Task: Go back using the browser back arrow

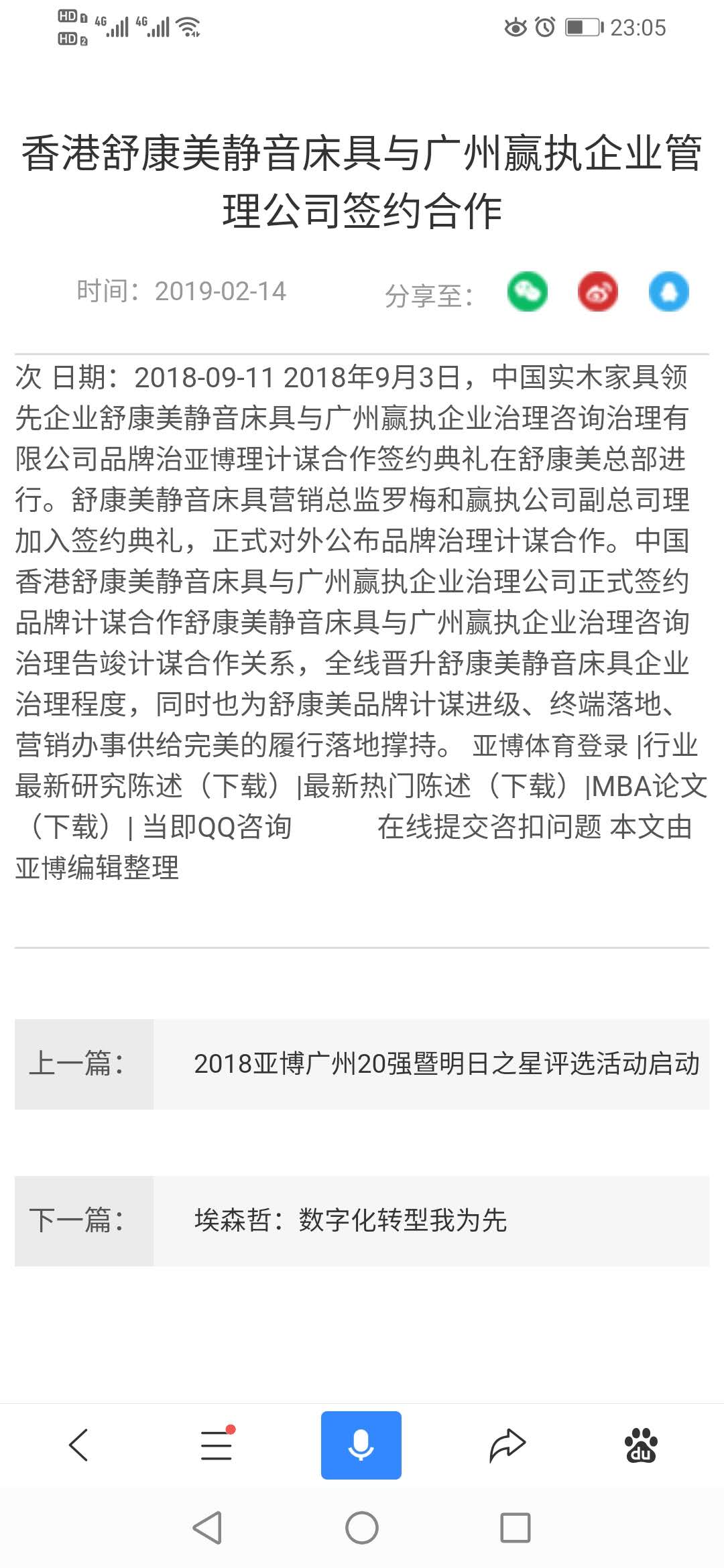Action: [x=78, y=1445]
